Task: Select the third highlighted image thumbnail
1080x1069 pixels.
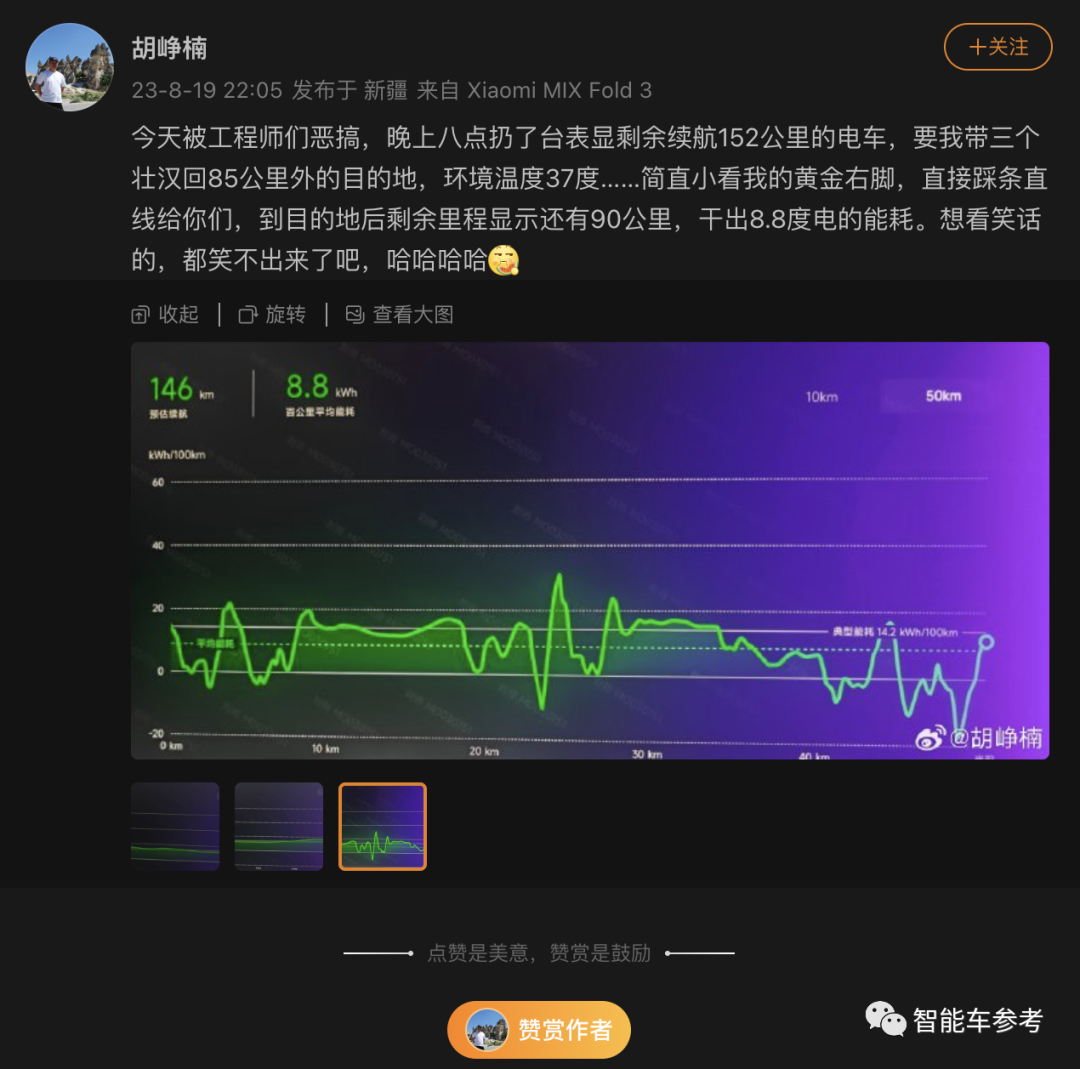Action: pos(383,826)
